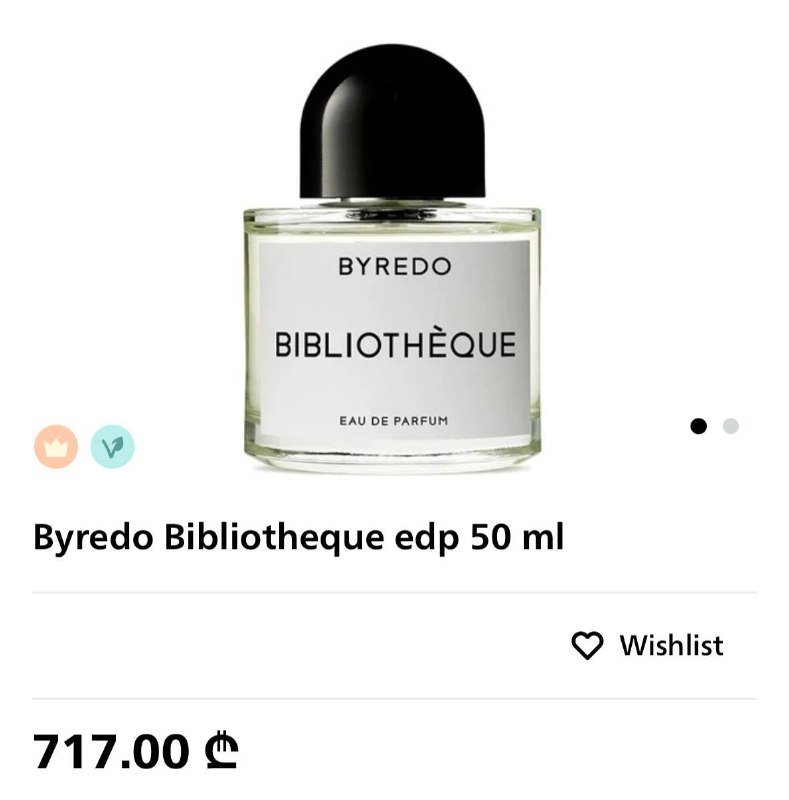Open the Byredo Bibliotheque edp 50 ml title
Viewport: 789px width, 800px height.
299,536
